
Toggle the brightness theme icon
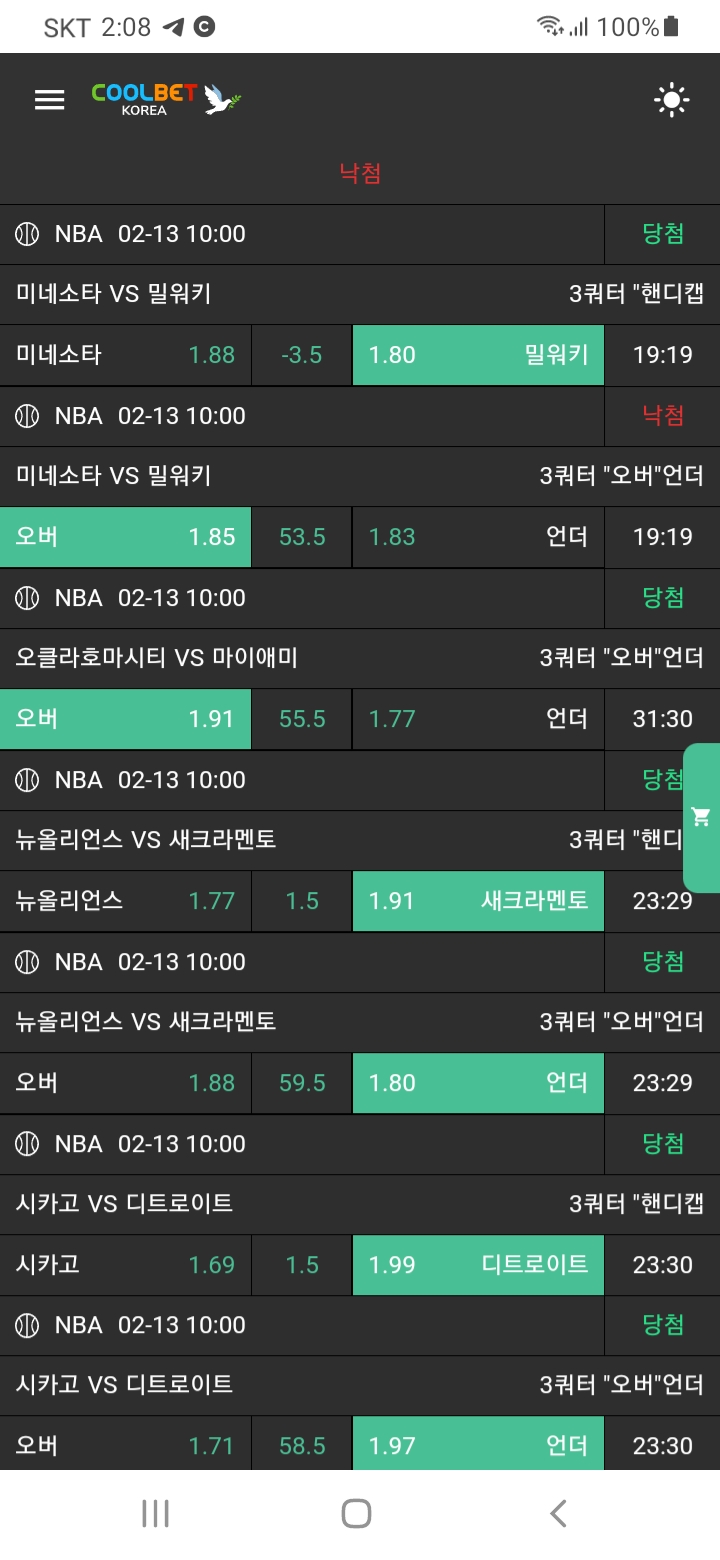tap(671, 99)
